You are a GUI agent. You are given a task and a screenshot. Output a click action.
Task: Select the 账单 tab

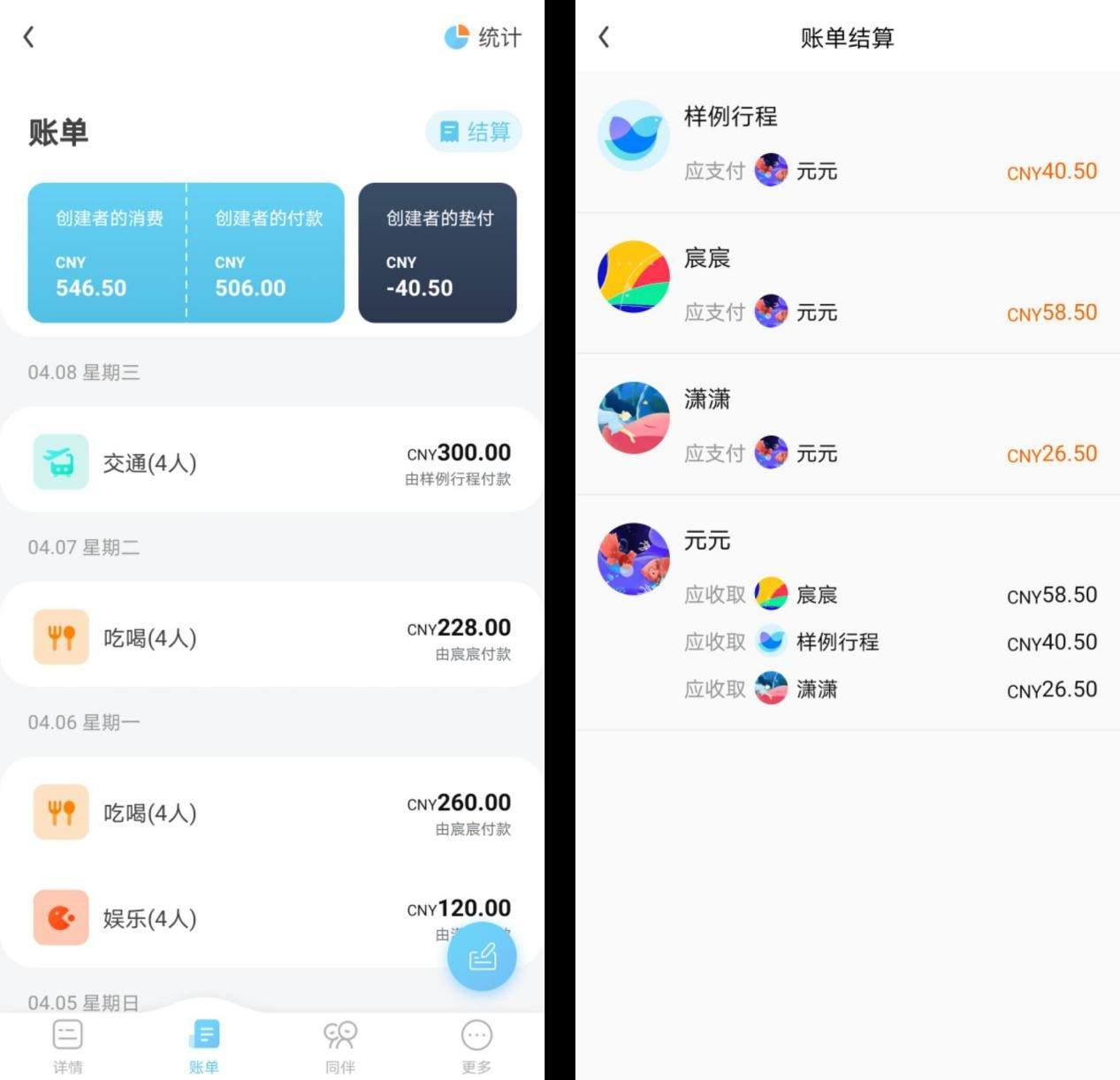pyautogui.click(x=204, y=1046)
